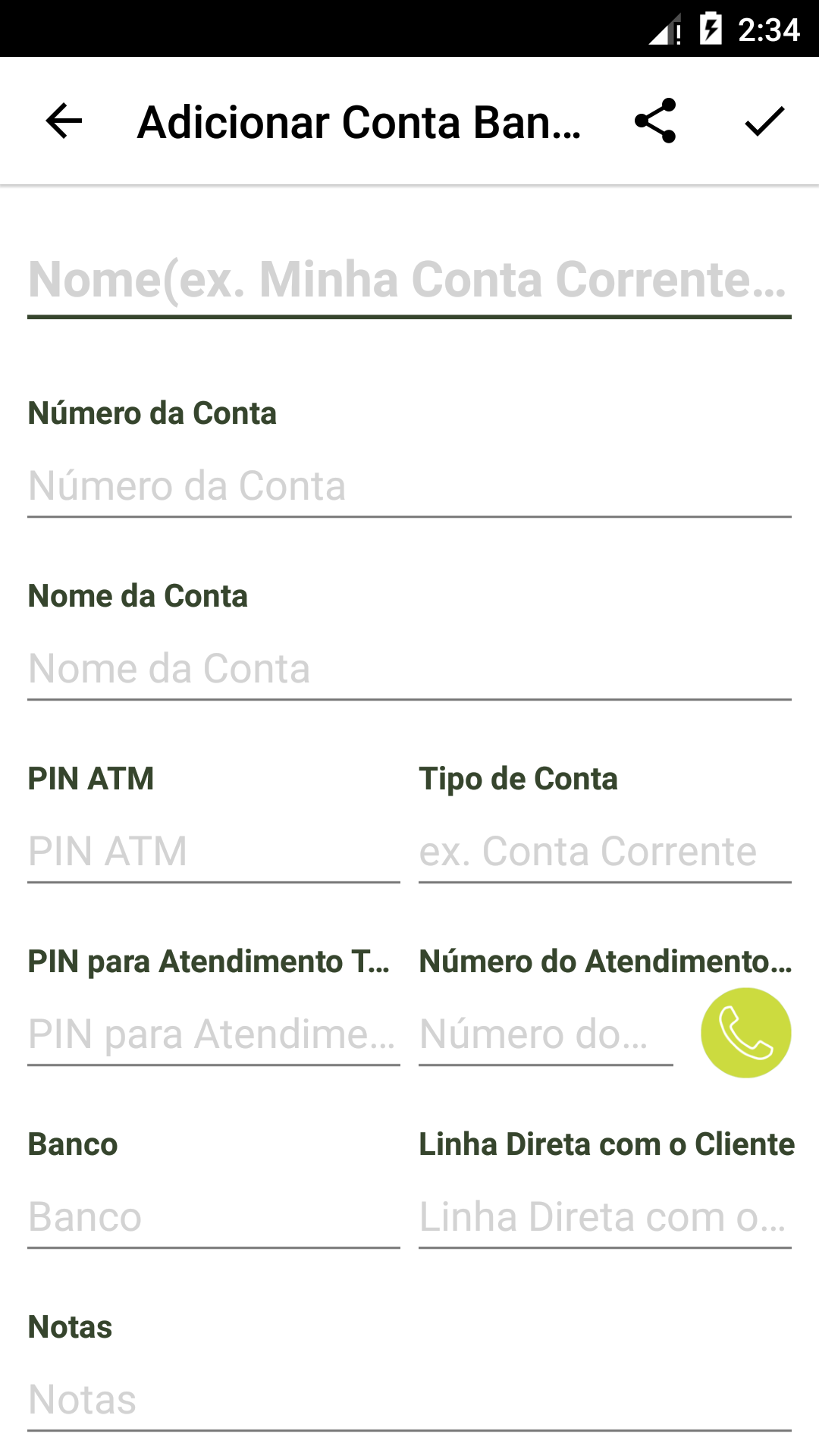
Task: Tap the Notas field
Action: point(409,1399)
